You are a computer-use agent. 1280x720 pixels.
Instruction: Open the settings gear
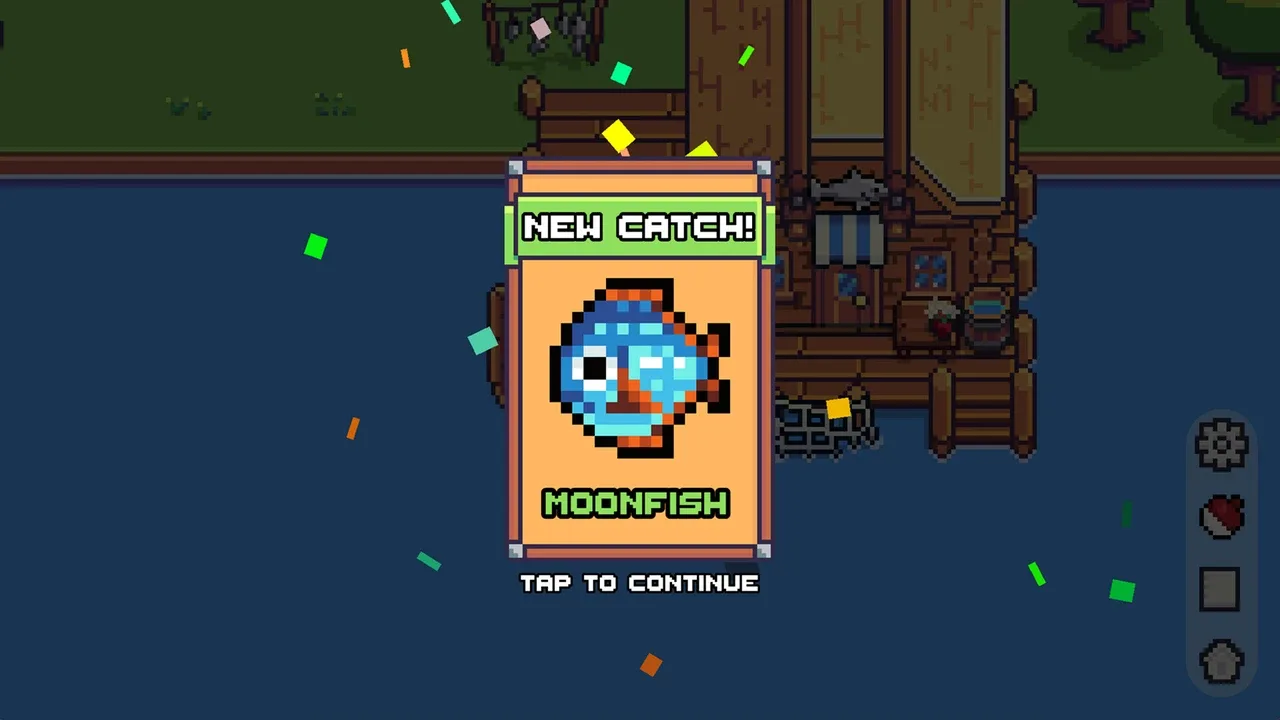point(1222,445)
